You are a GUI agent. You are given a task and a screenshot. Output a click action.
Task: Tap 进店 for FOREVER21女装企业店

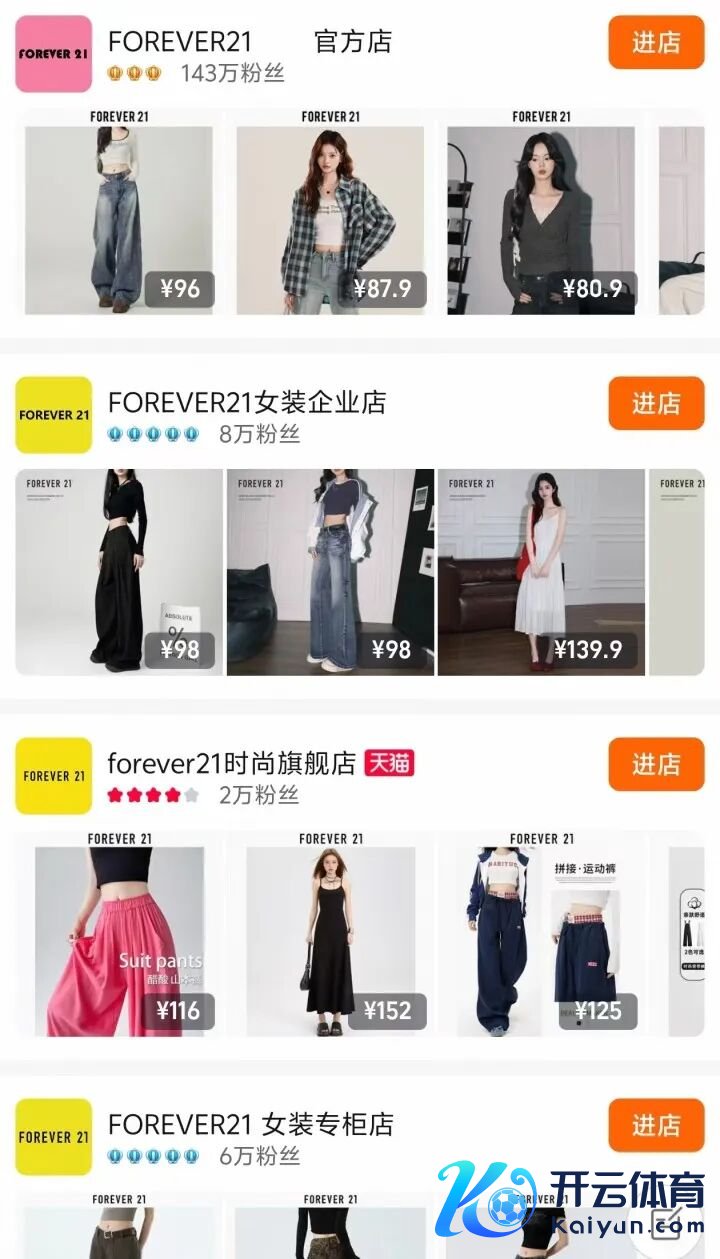(656, 403)
